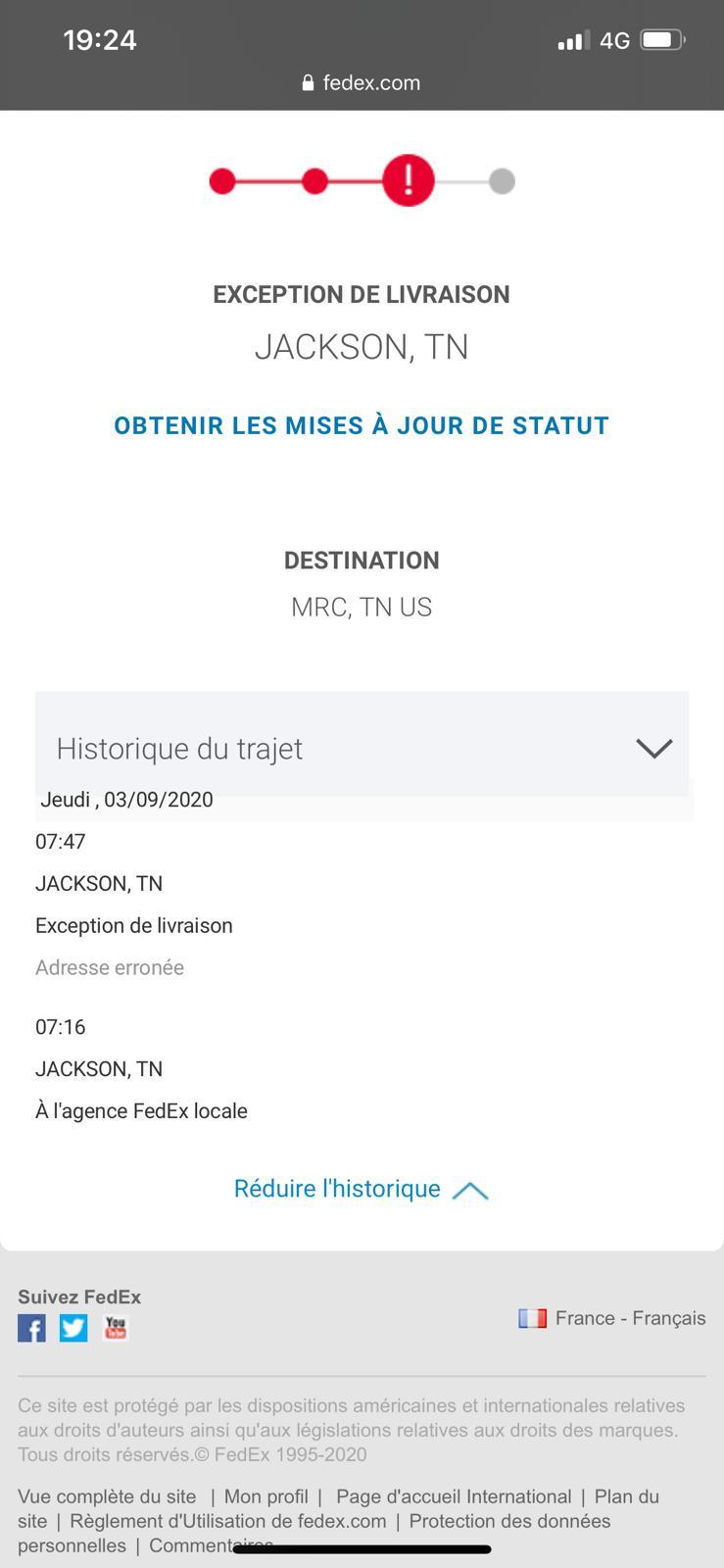Open Règlement d'Utilisation de fedex.com
This screenshot has width=724, height=1568.
[x=228, y=1521]
